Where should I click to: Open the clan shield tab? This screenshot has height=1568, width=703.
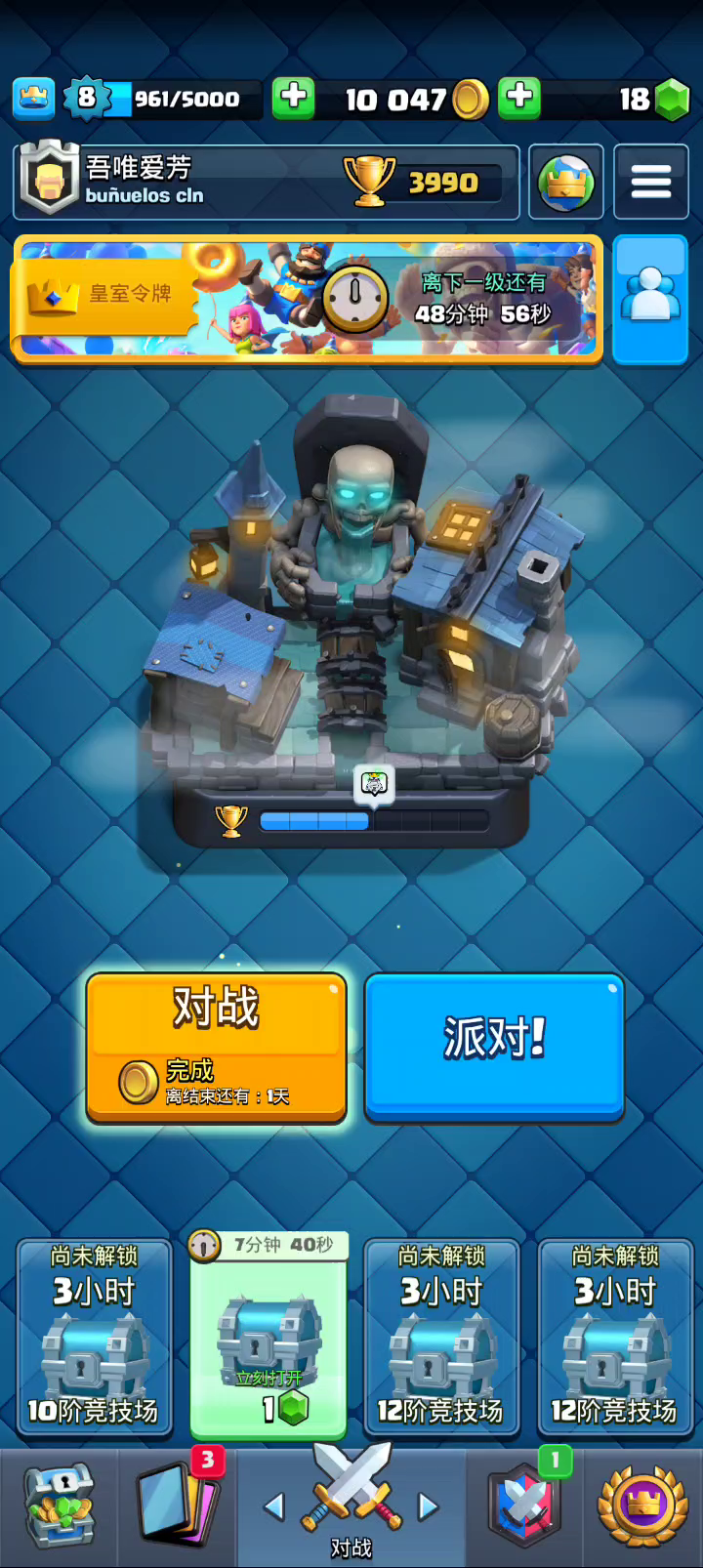click(x=524, y=1506)
